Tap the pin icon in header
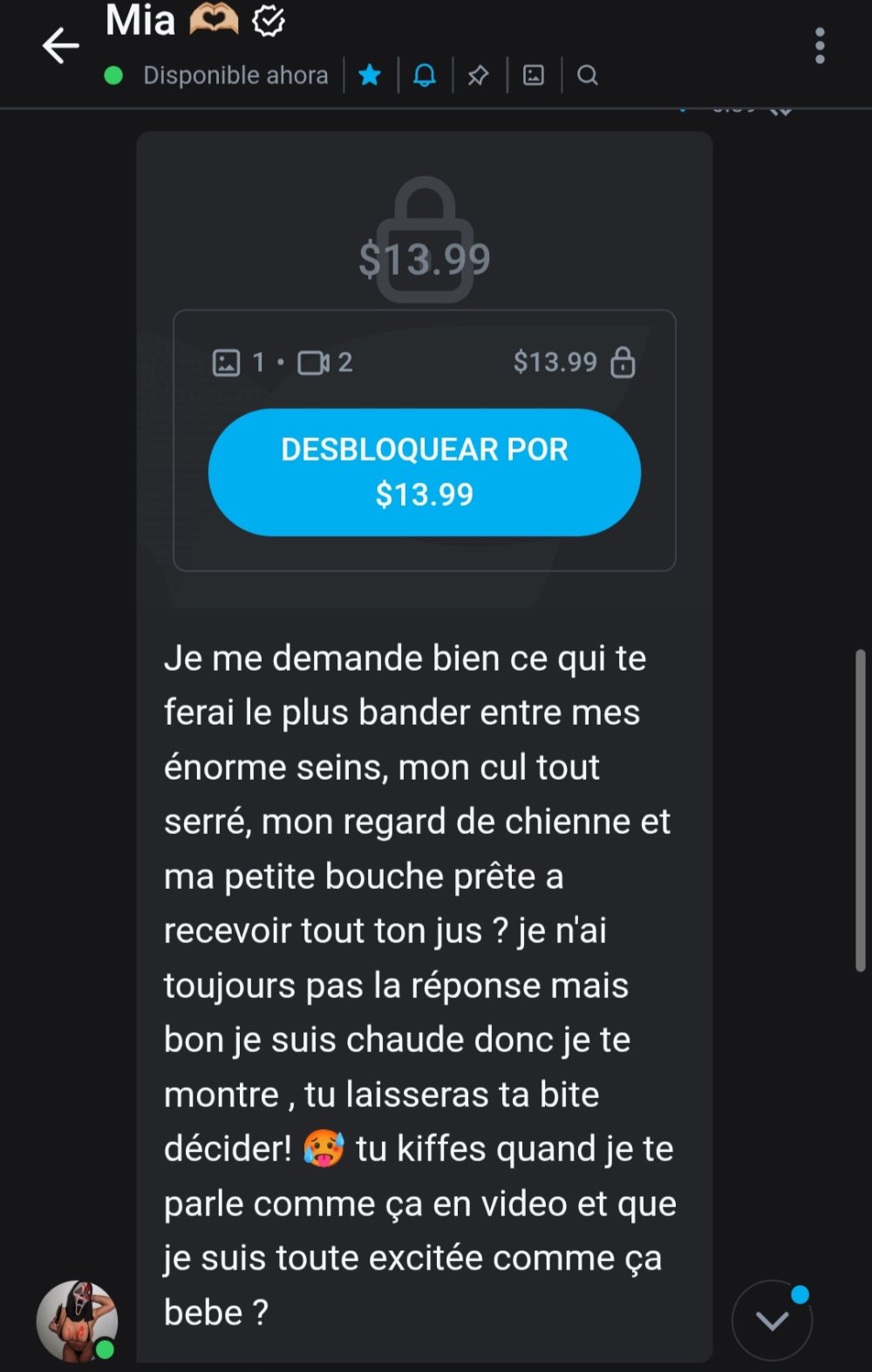This screenshot has width=872, height=1372. coord(478,76)
